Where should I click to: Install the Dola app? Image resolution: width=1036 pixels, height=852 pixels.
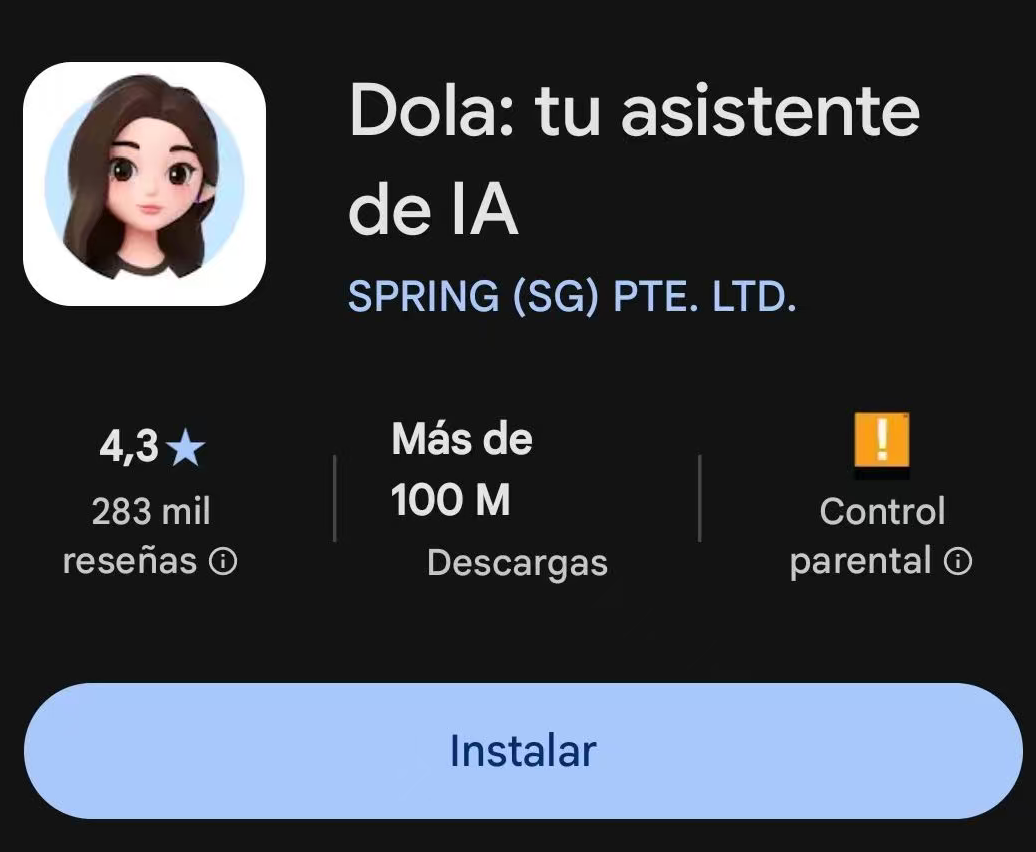(x=522, y=751)
